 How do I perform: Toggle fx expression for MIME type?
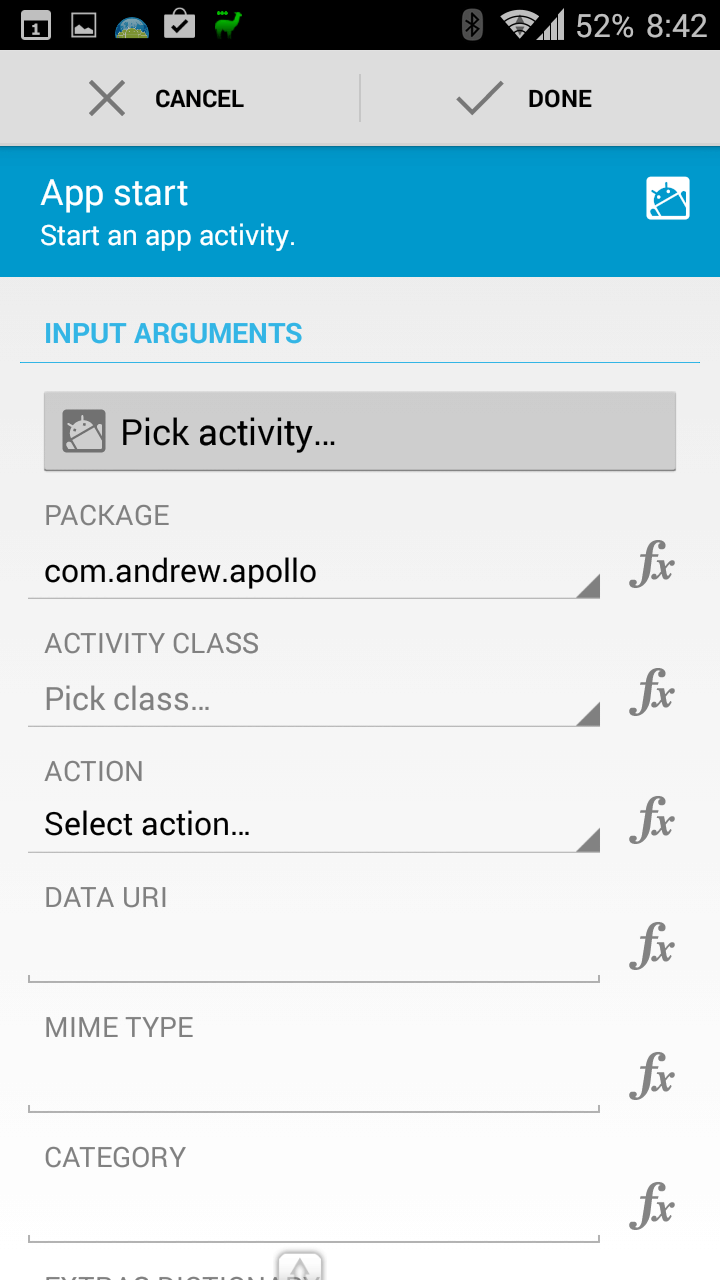(x=652, y=1077)
